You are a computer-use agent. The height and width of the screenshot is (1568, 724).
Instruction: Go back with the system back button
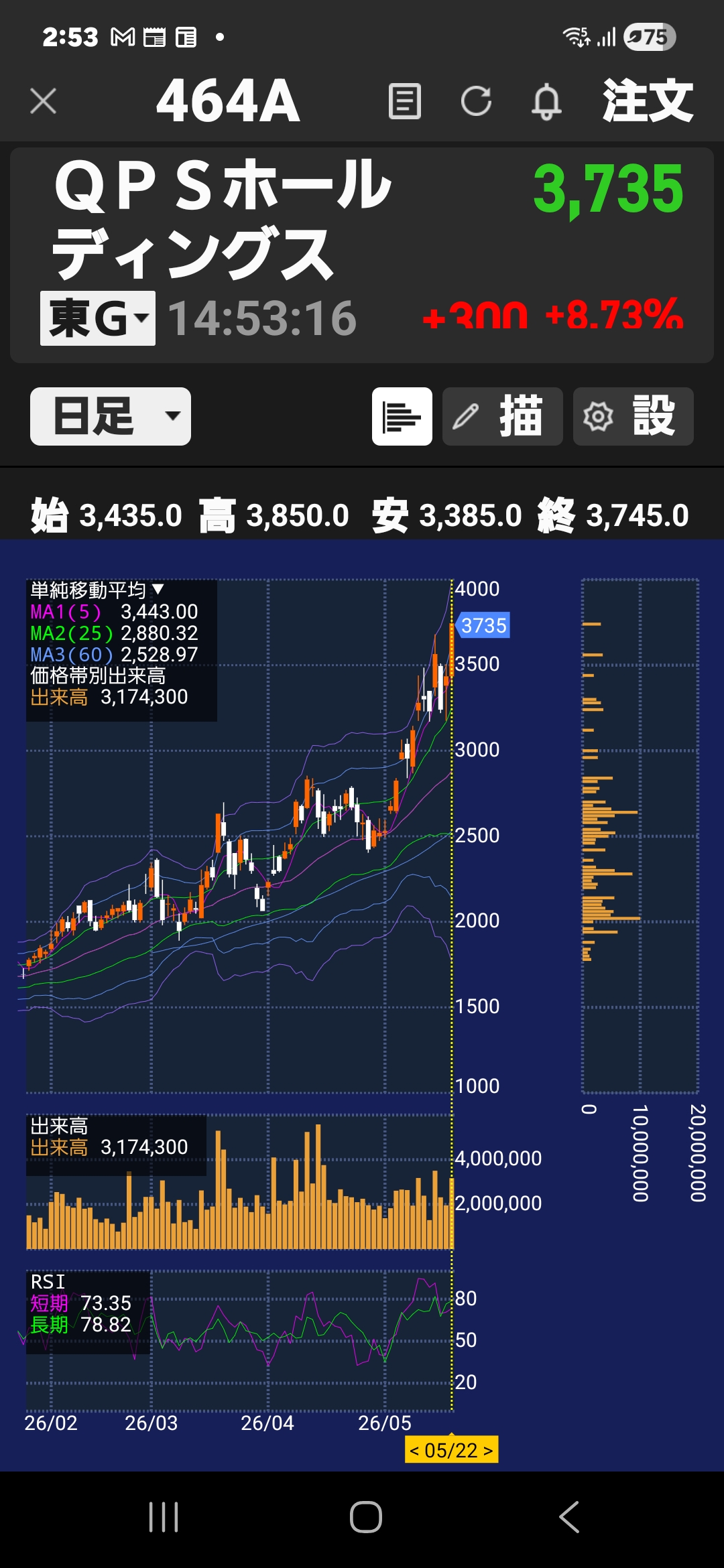pyautogui.click(x=568, y=1517)
